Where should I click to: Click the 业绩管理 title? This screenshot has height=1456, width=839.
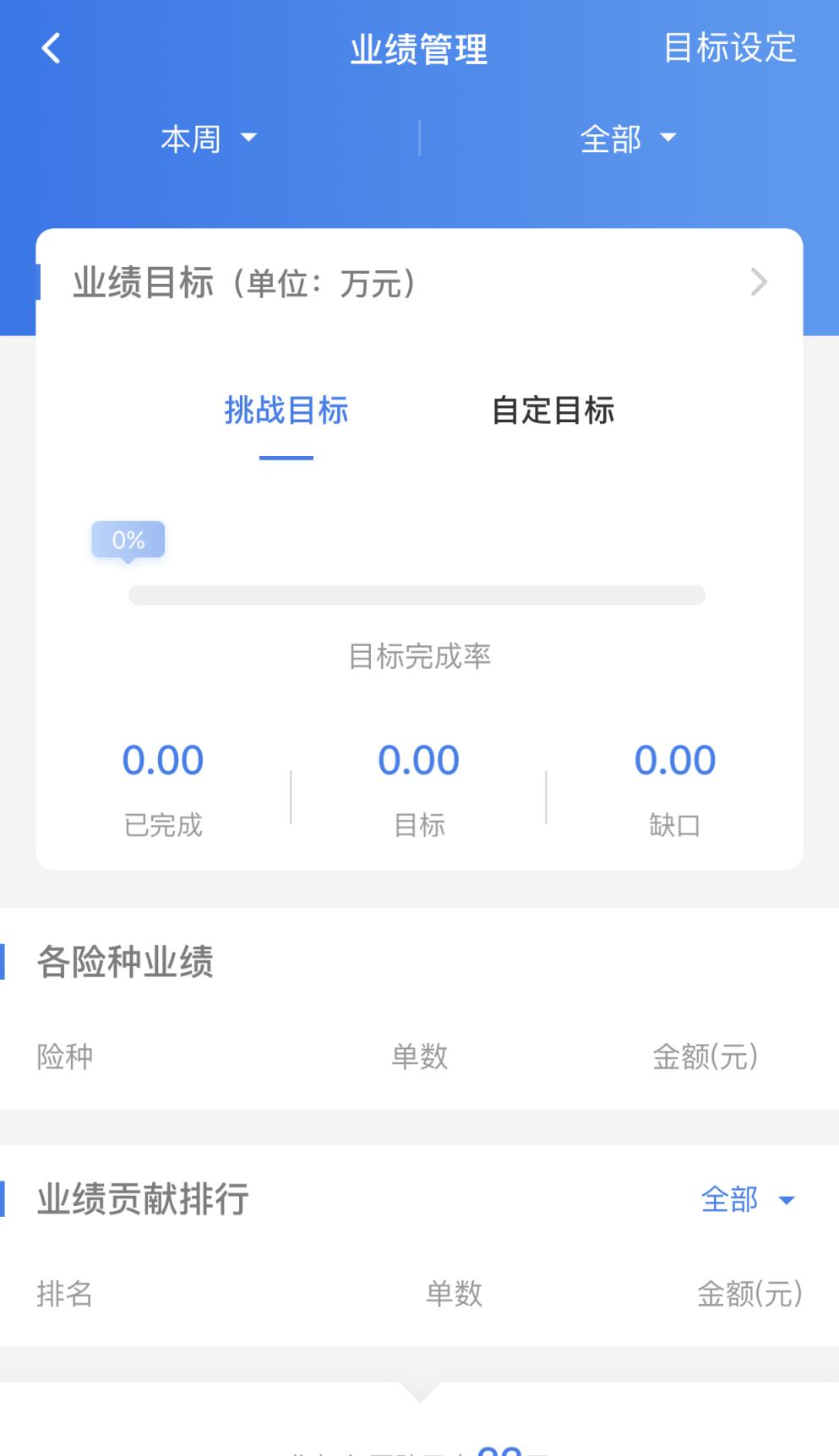tap(419, 48)
